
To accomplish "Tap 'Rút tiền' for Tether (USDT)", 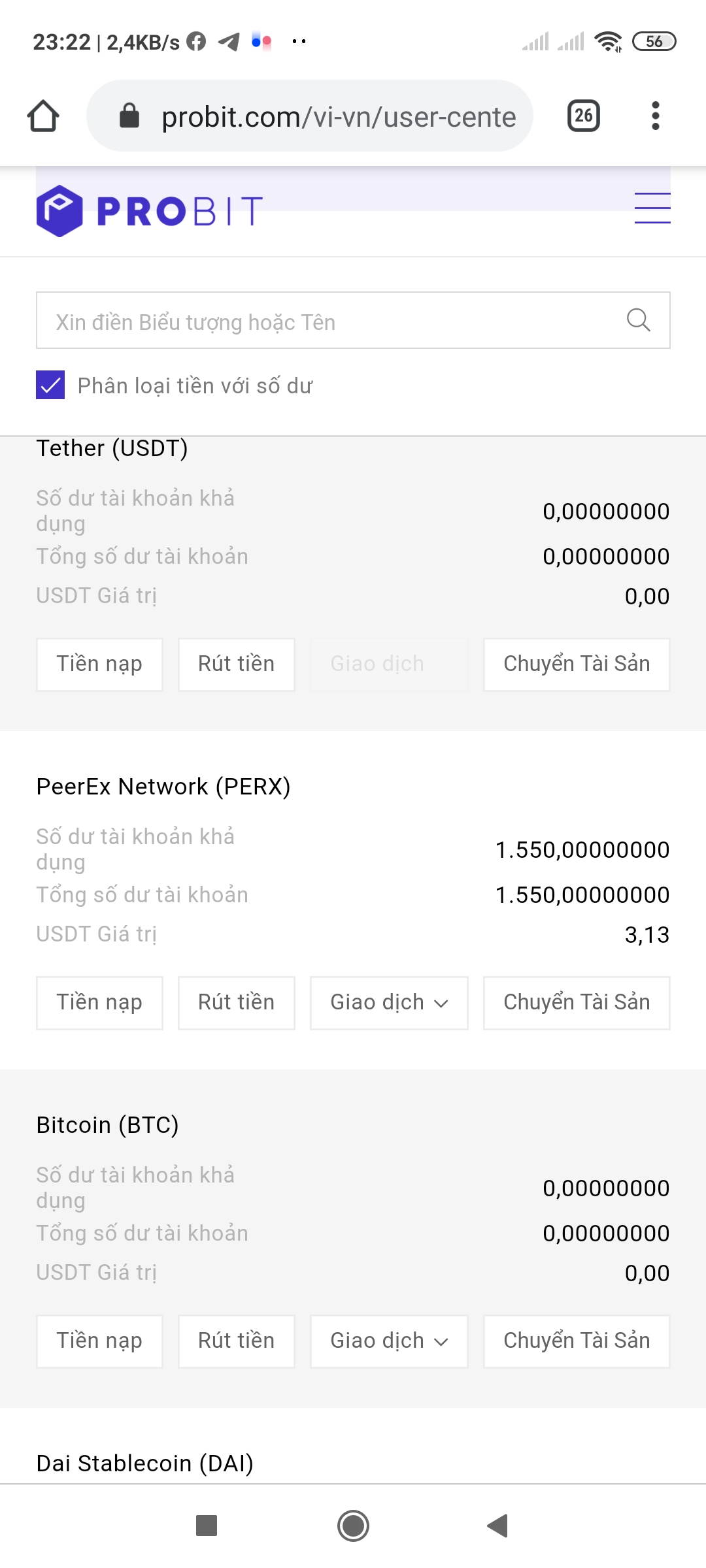I will pos(236,664).
